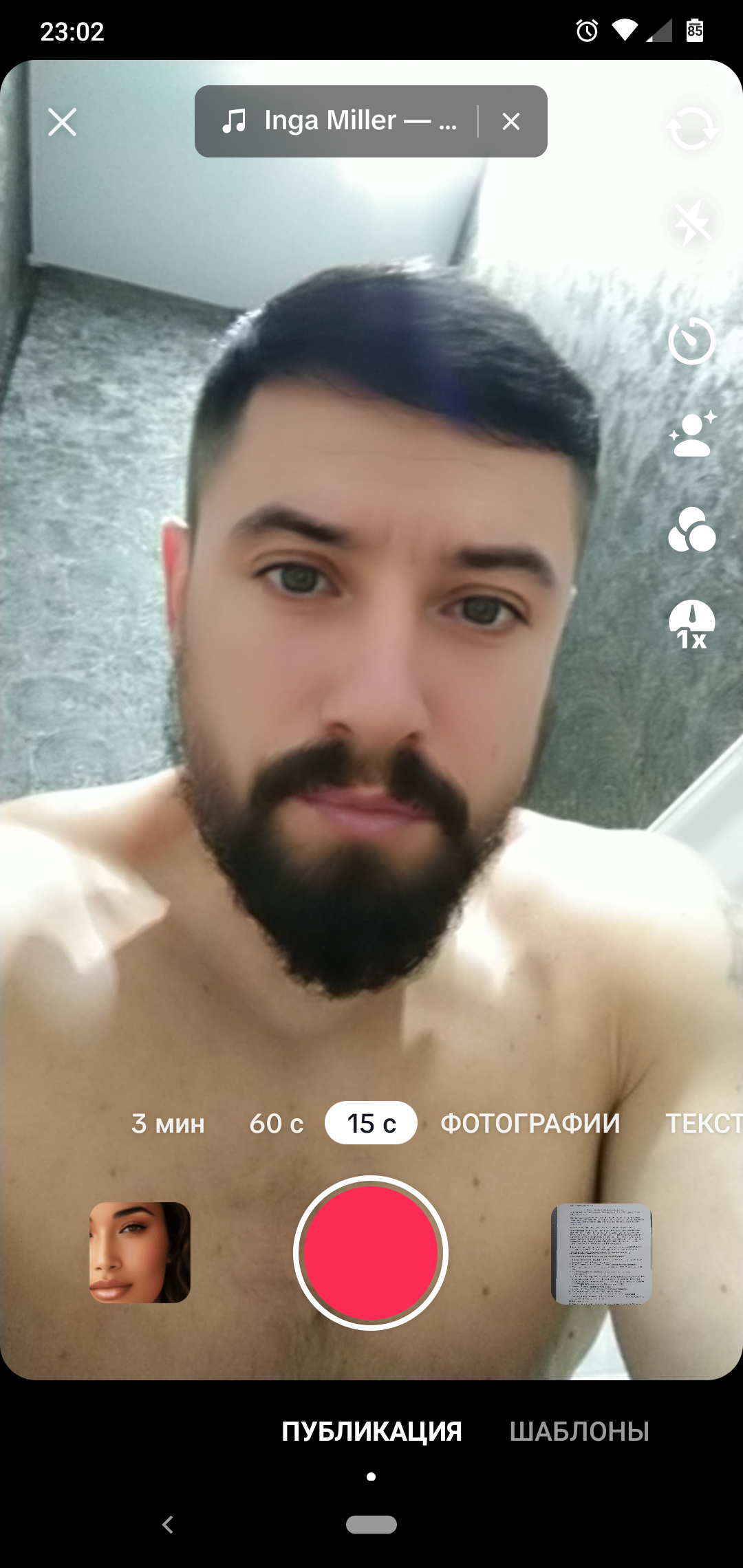
Task: Change the 1x recording speed
Action: pos(691,624)
